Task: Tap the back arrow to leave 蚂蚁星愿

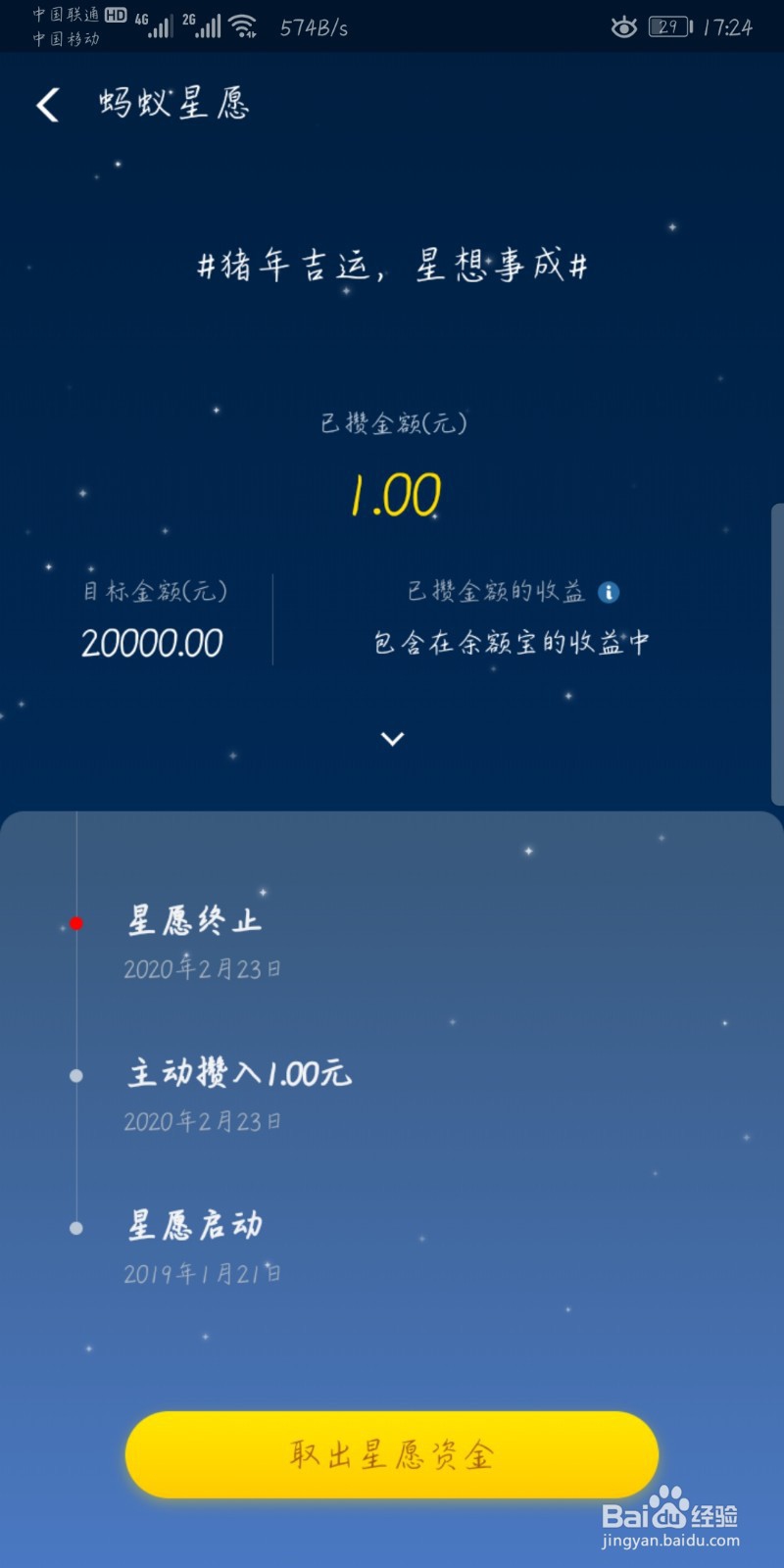Action: pos(47,104)
